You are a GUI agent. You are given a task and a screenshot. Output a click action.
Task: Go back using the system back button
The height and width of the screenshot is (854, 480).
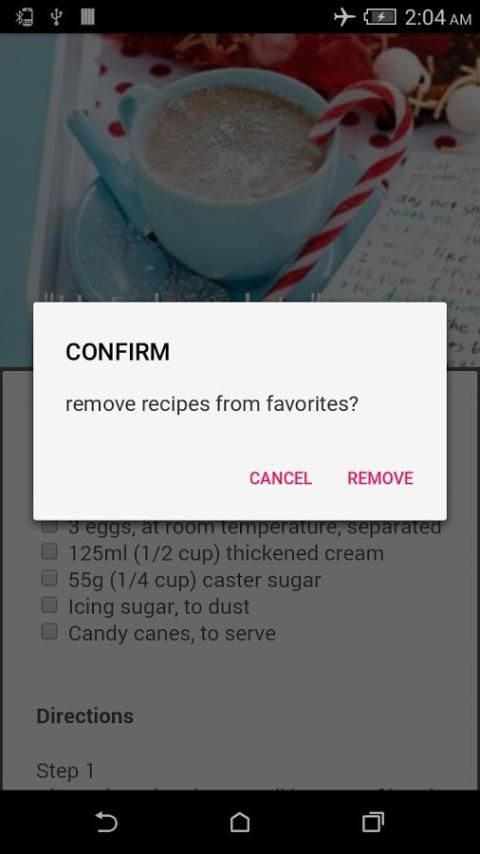tap(106, 822)
